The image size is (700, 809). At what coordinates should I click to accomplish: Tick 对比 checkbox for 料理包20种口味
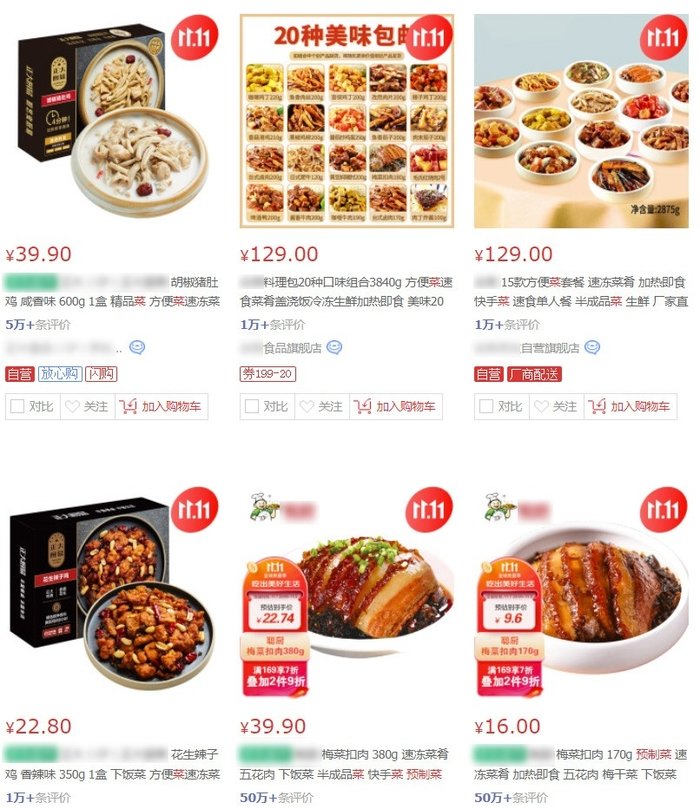(251, 407)
